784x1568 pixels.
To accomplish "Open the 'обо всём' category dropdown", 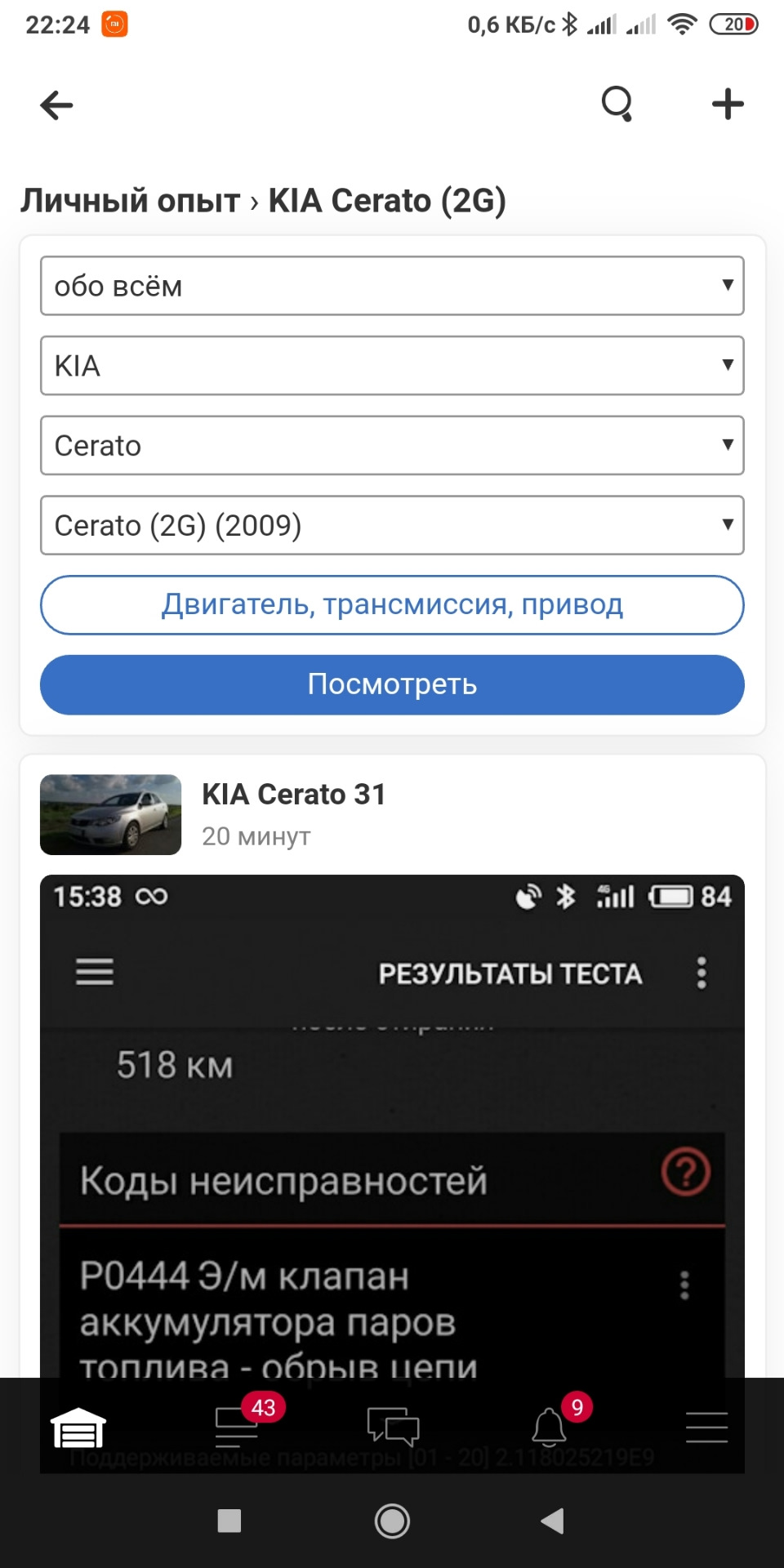I will (391, 285).
